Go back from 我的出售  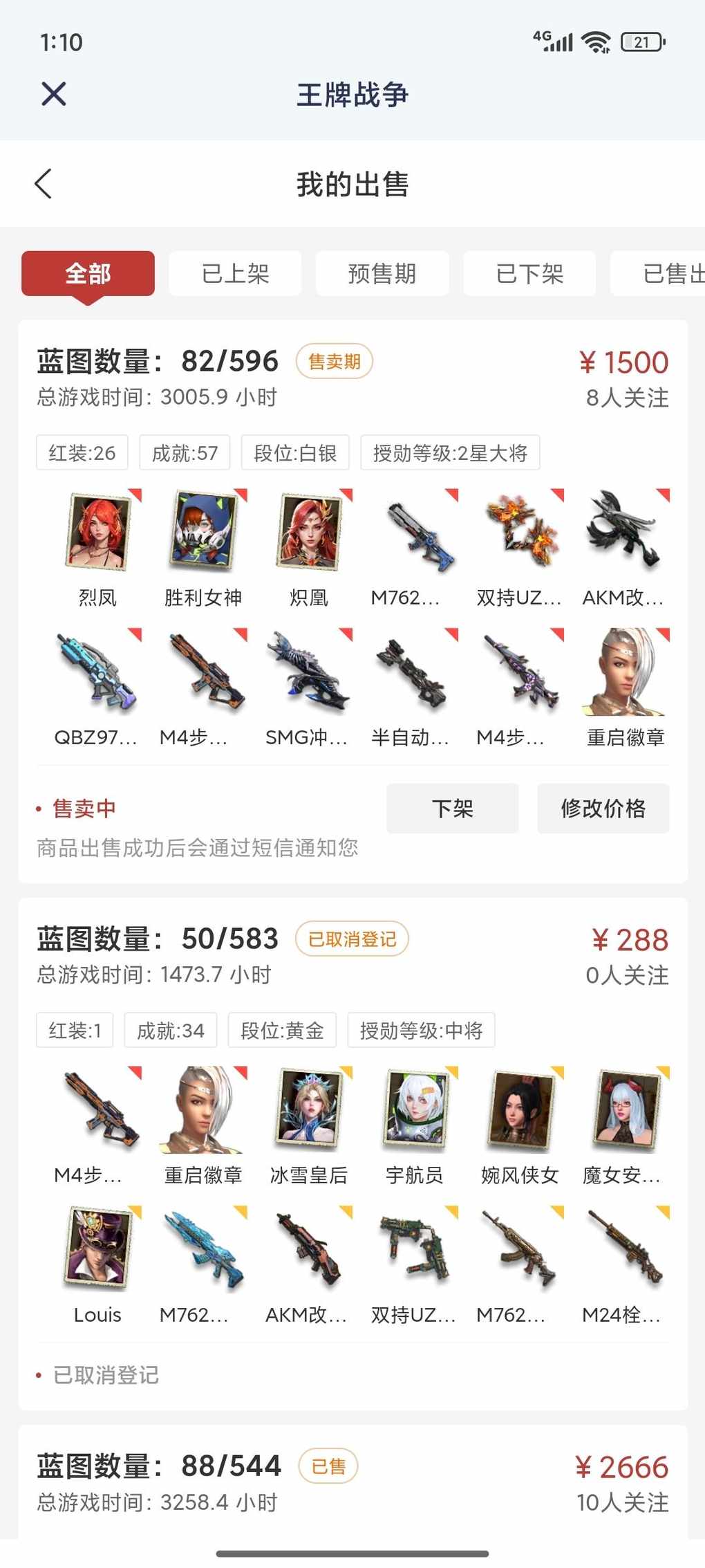44,184
